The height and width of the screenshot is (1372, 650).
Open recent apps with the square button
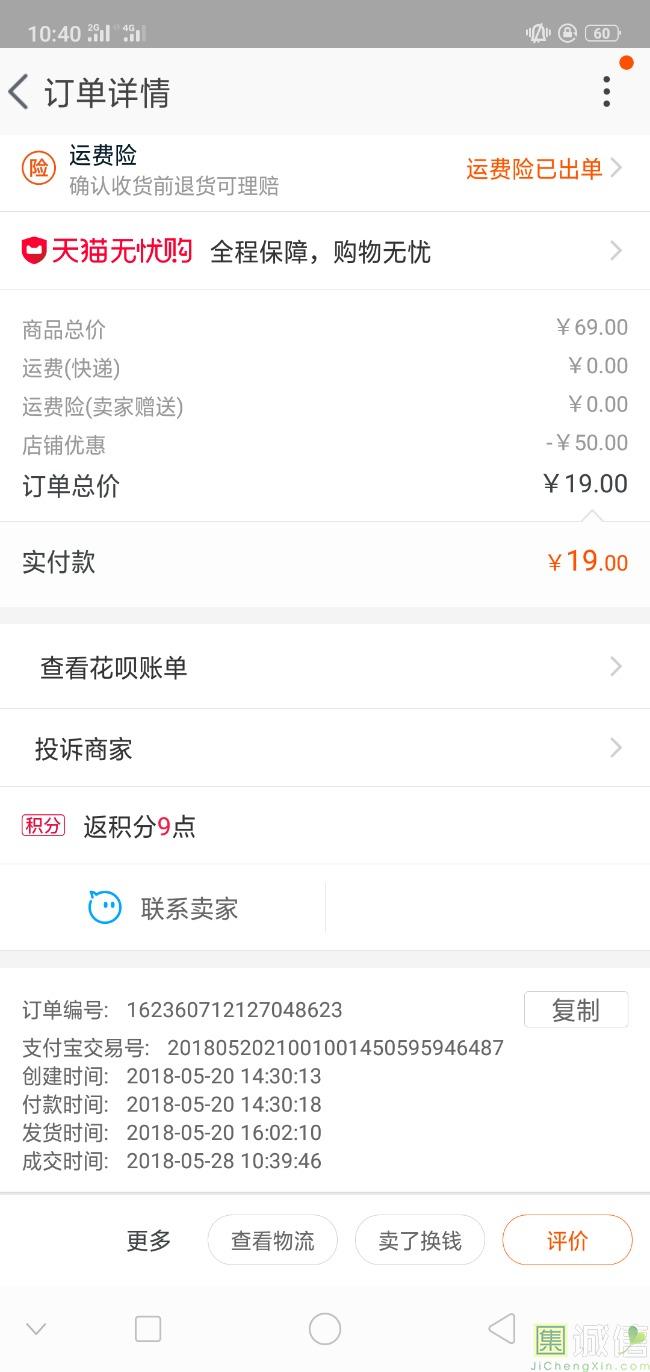point(148,1328)
